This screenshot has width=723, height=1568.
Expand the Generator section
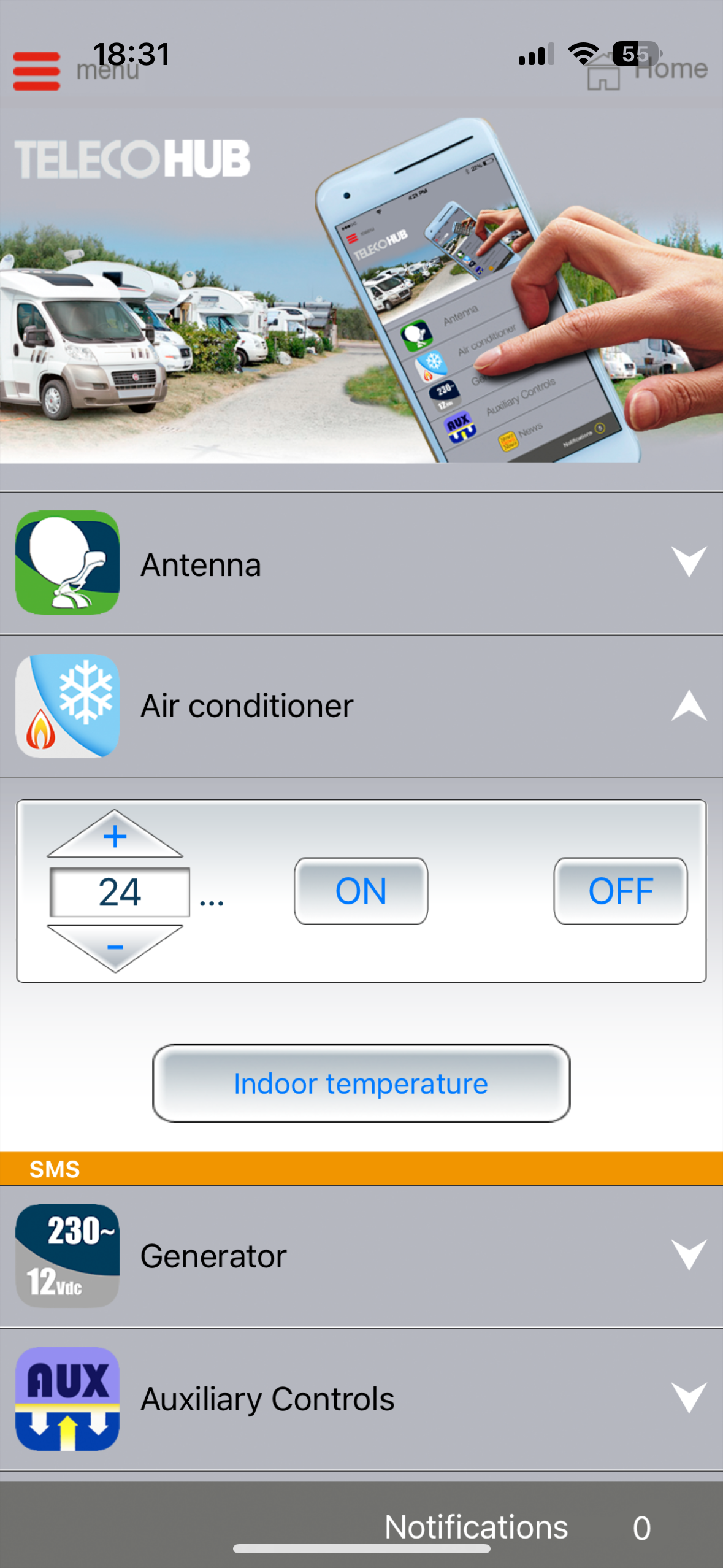point(689,1255)
